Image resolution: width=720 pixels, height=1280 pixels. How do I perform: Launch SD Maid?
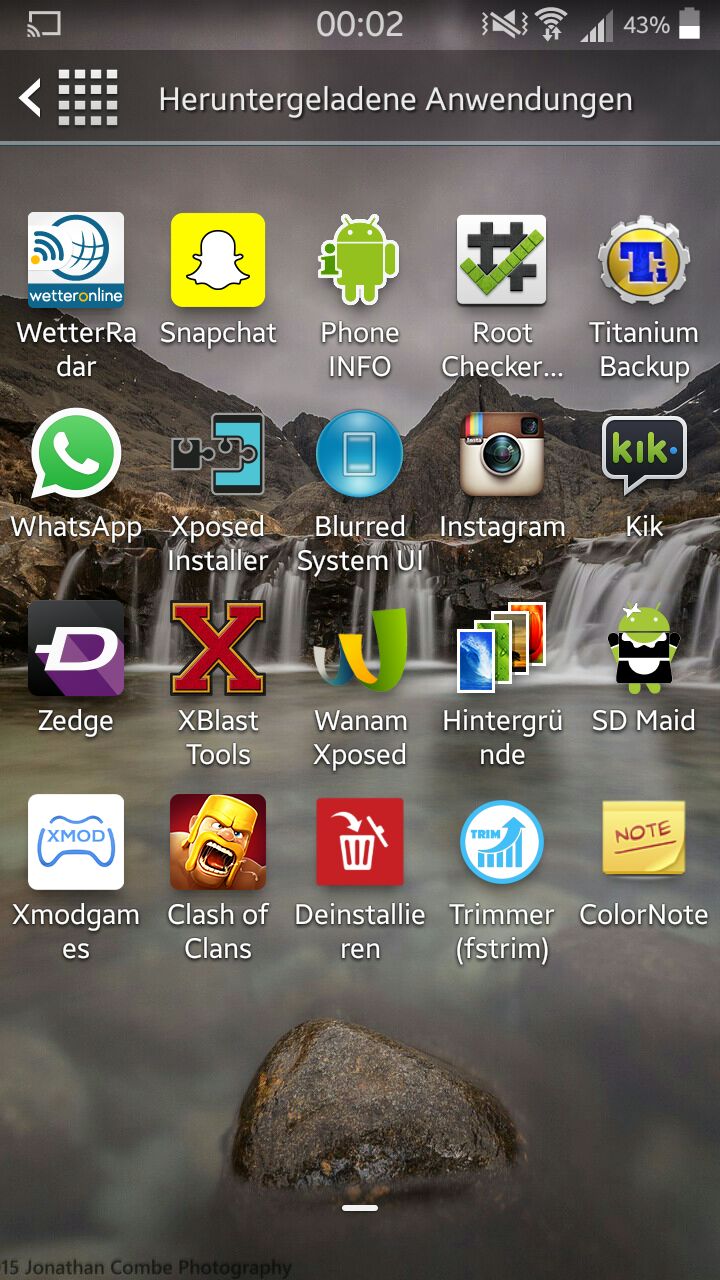tap(644, 648)
